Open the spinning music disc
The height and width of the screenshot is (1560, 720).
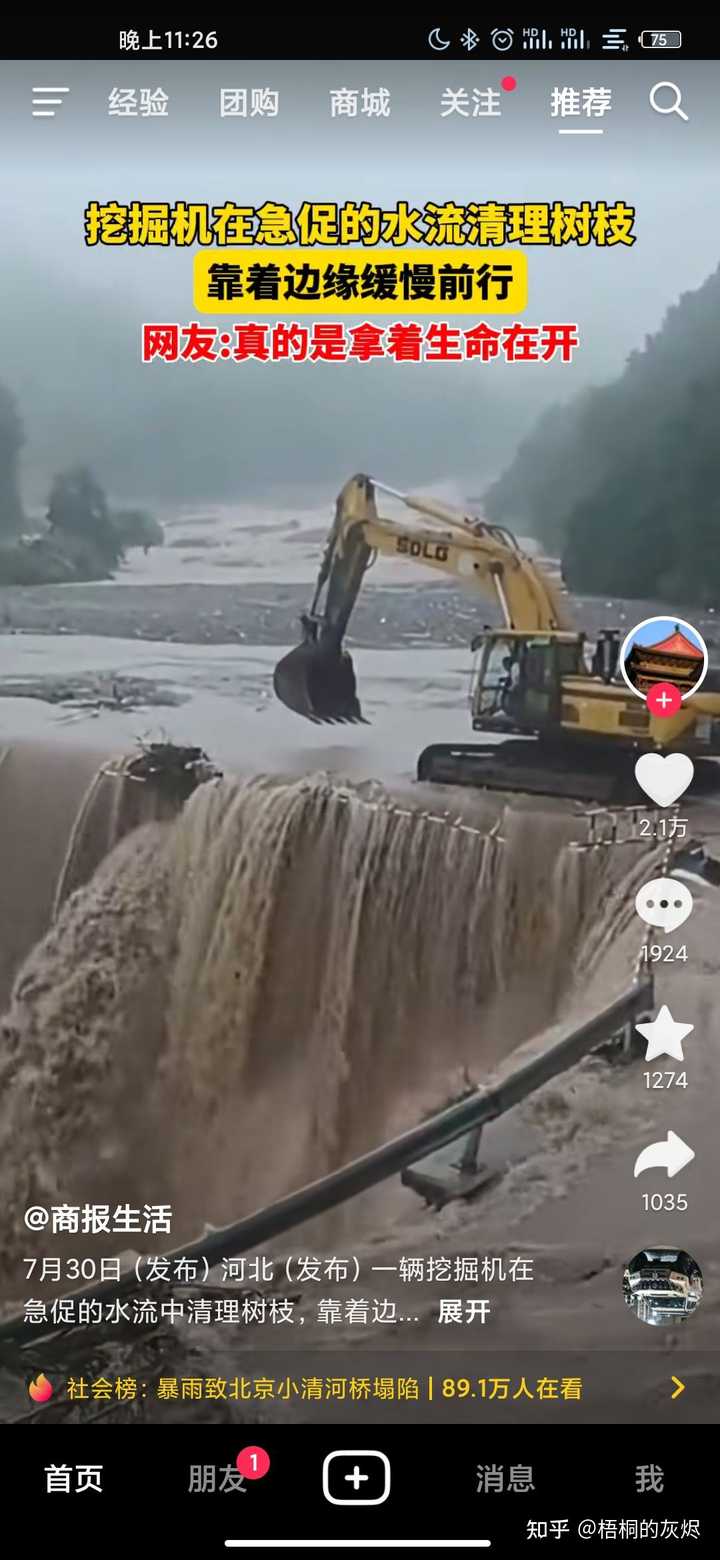coord(662,1285)
